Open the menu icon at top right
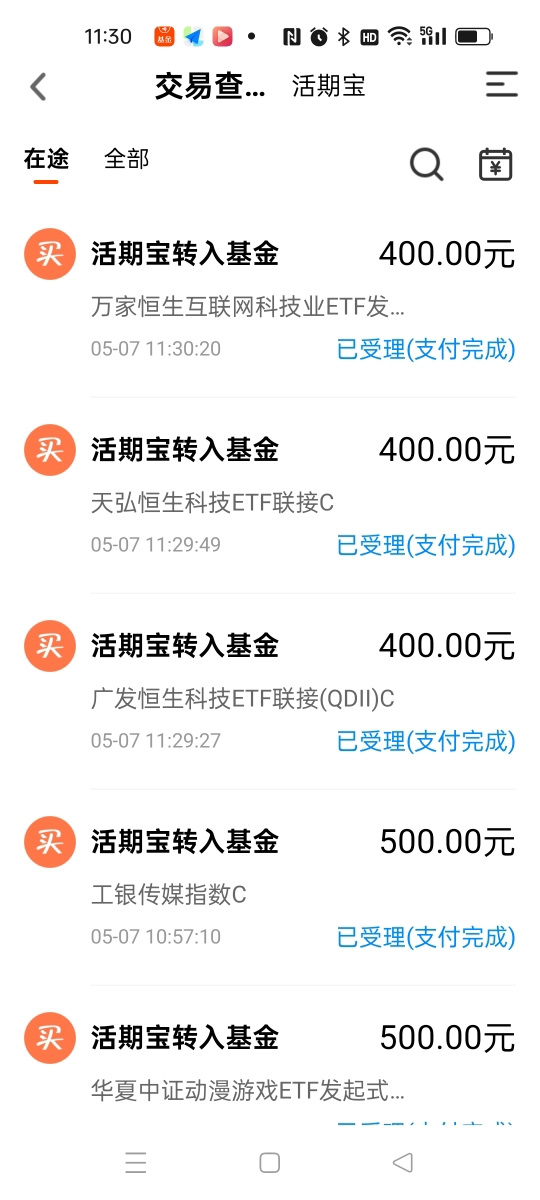 pyautogui.click(x=502, y=85)
